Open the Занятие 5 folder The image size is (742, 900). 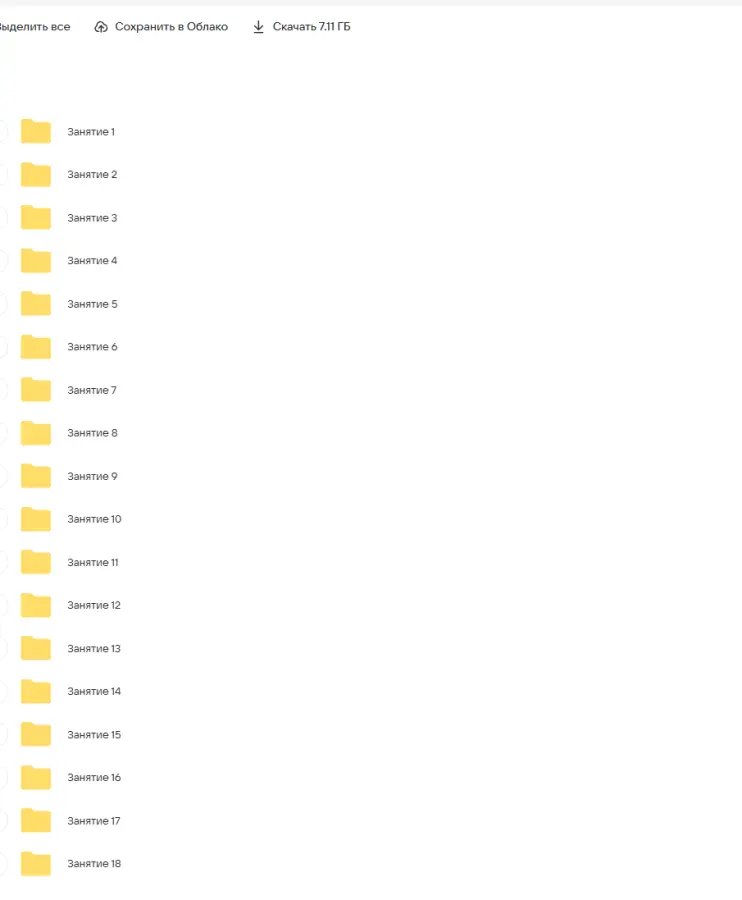click(91, 304)
